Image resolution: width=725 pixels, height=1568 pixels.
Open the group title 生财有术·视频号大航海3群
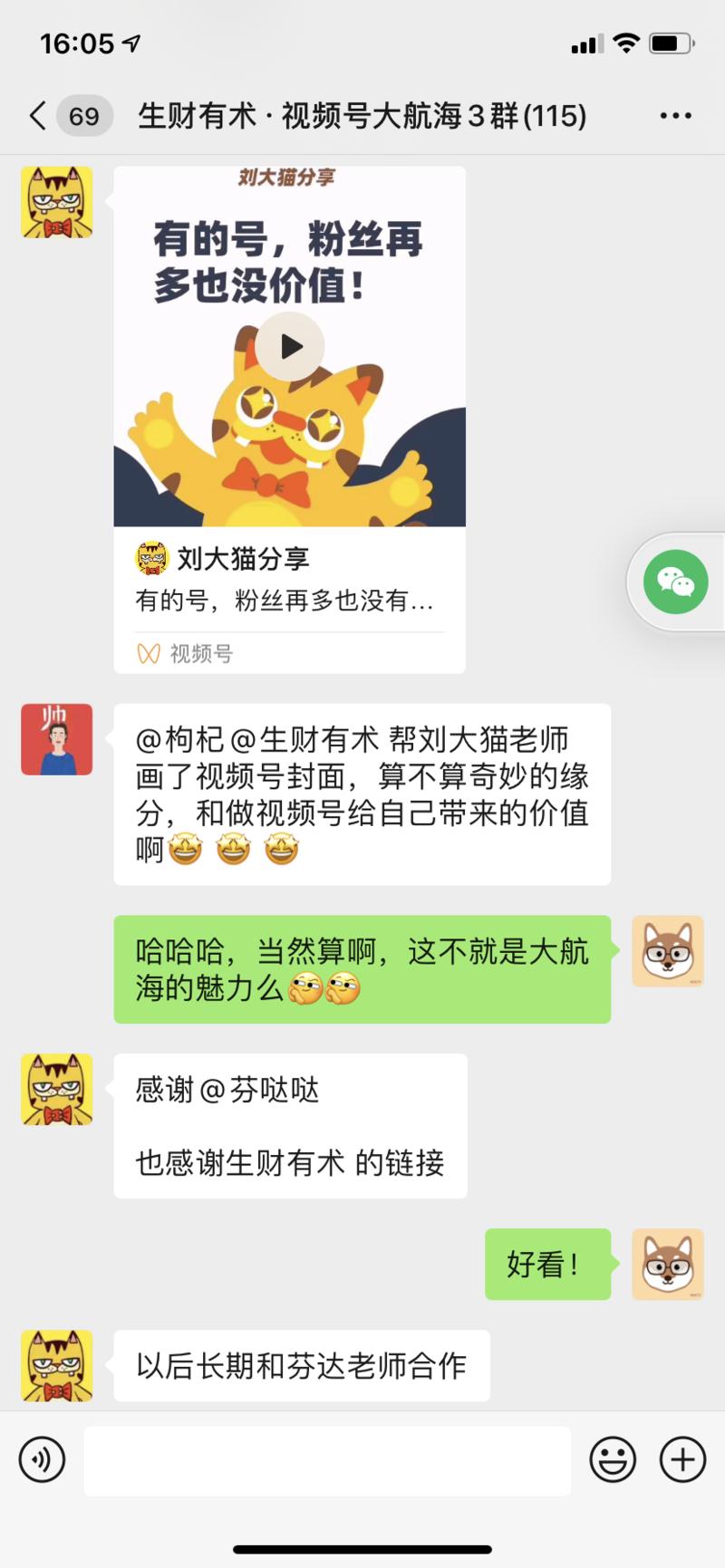point(362,115)
